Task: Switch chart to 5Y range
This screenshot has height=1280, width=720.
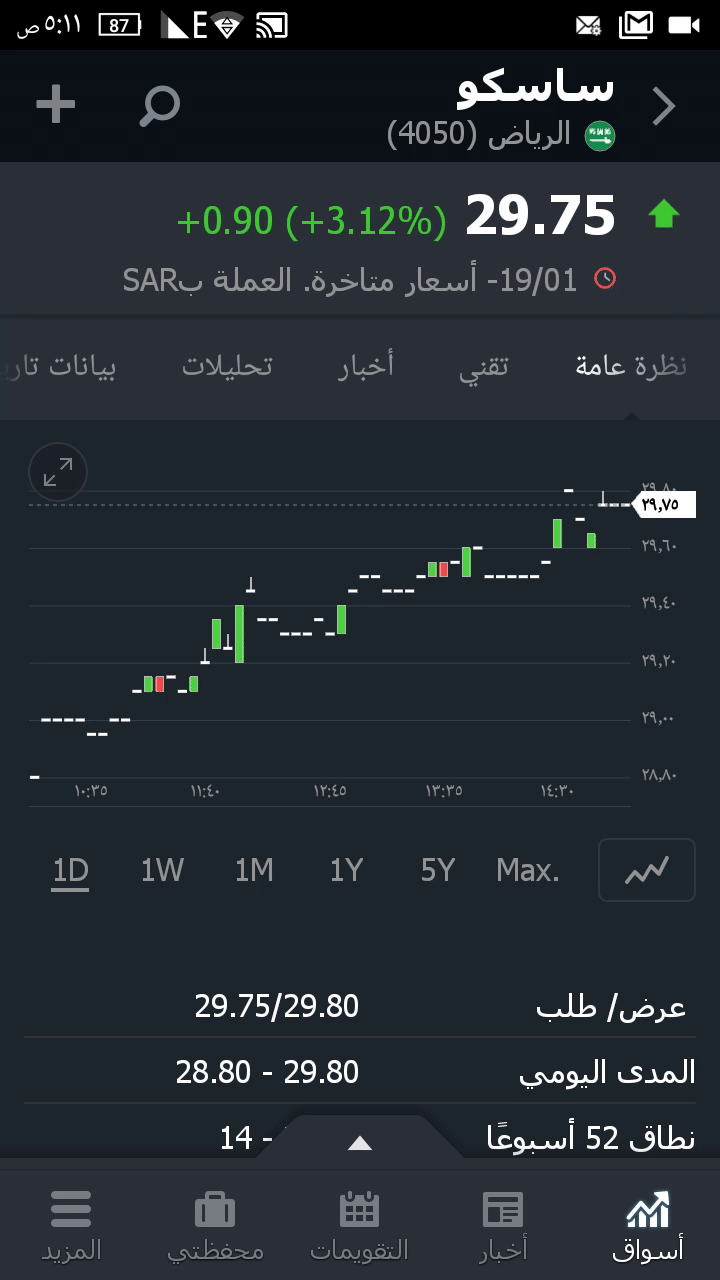Action: (438, 871)
